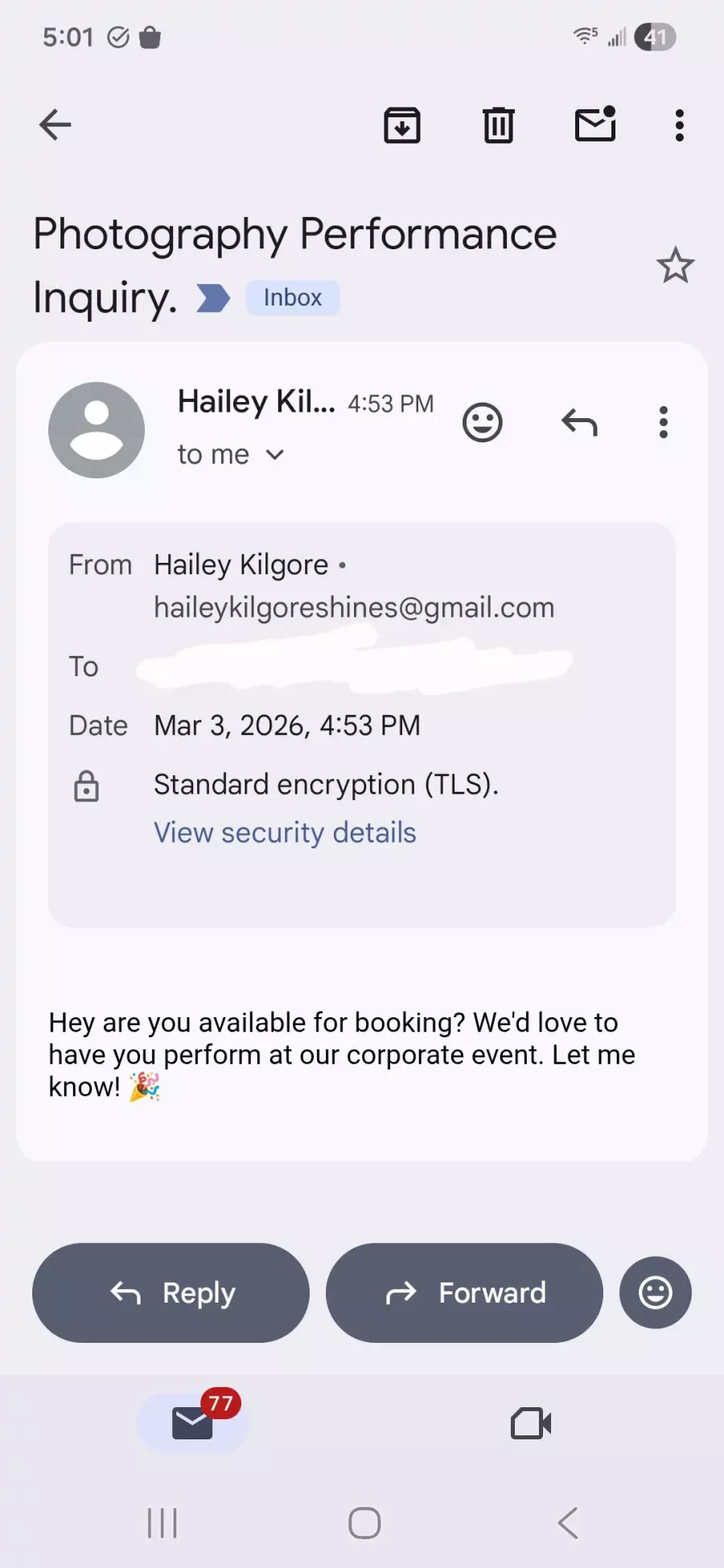Screen dimensions: 724x1568
Task: Switch to the Meet video tab
Action: click(x=531, y=1423)
